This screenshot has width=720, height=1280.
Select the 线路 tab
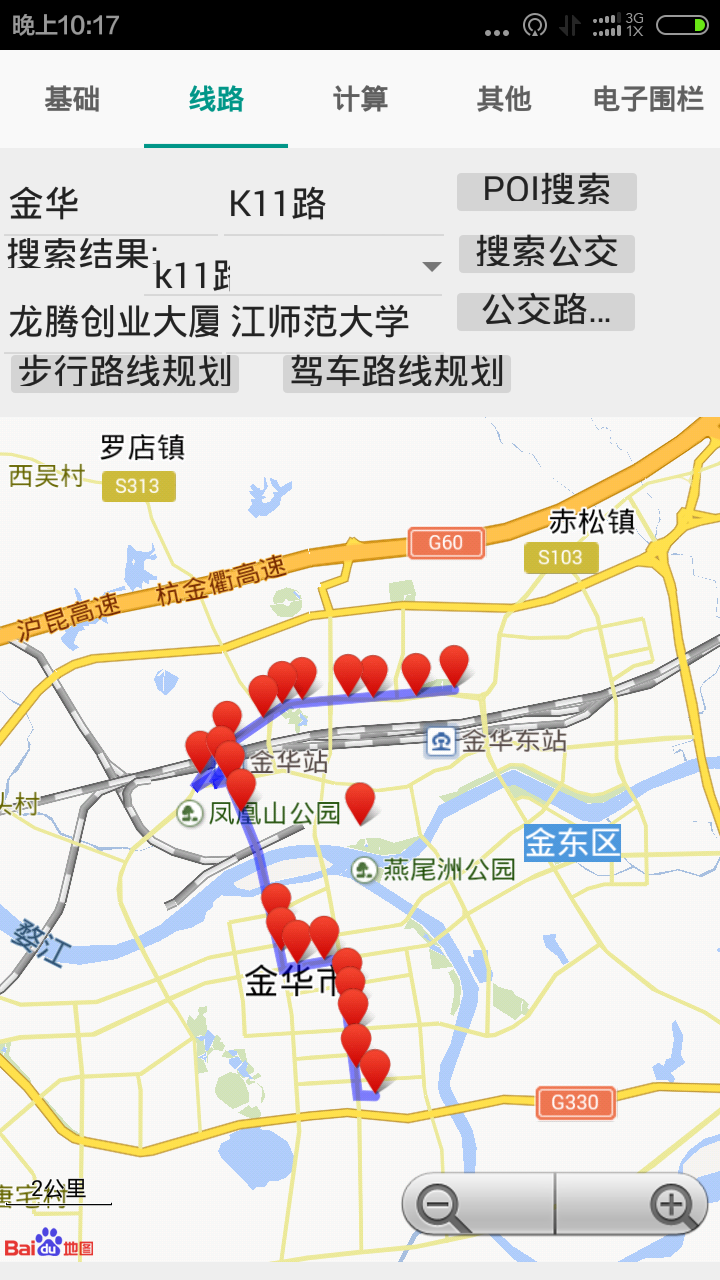coord(216,100)
